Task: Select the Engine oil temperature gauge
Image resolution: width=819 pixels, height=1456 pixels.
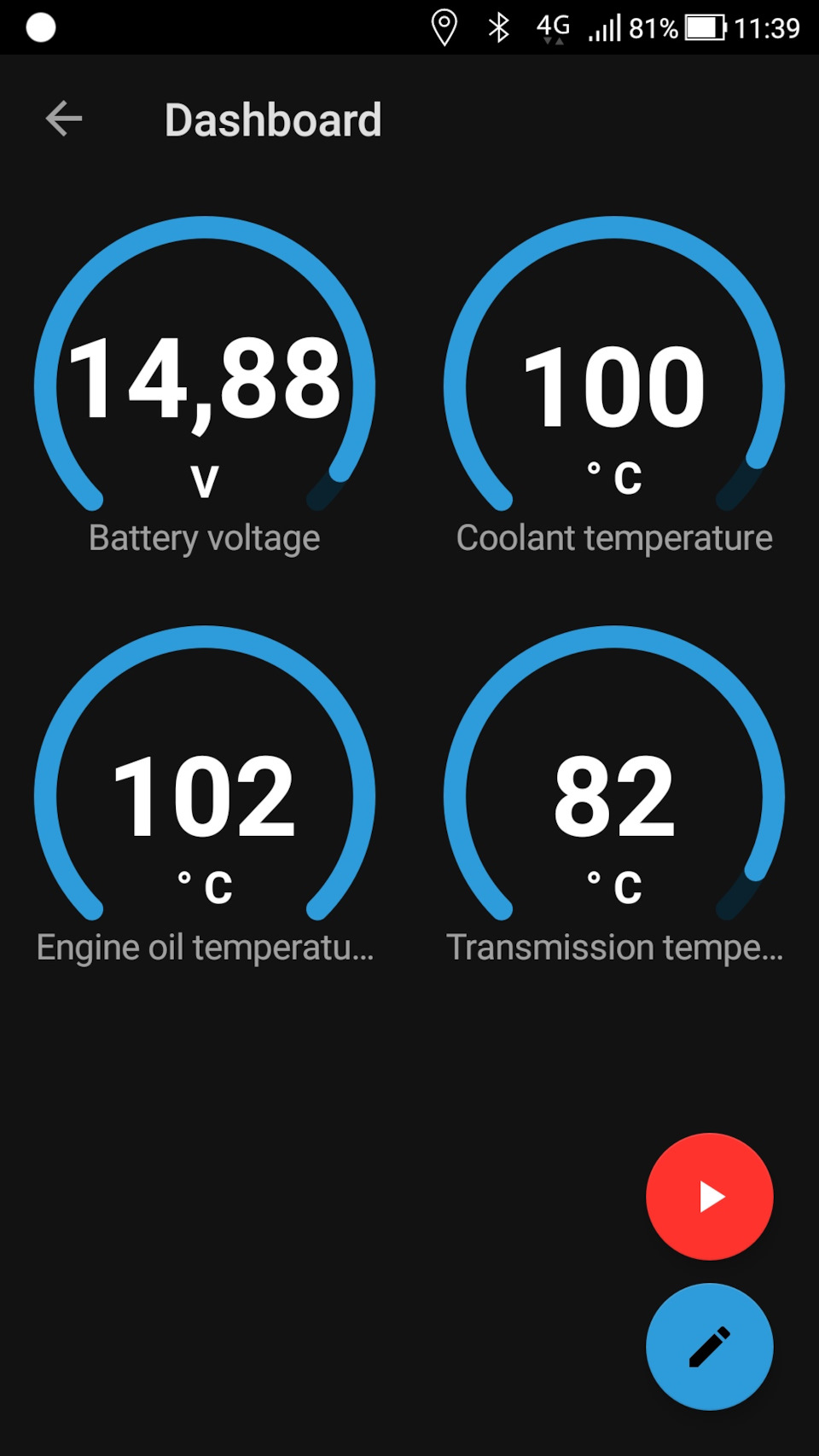Action: [205, 793]
